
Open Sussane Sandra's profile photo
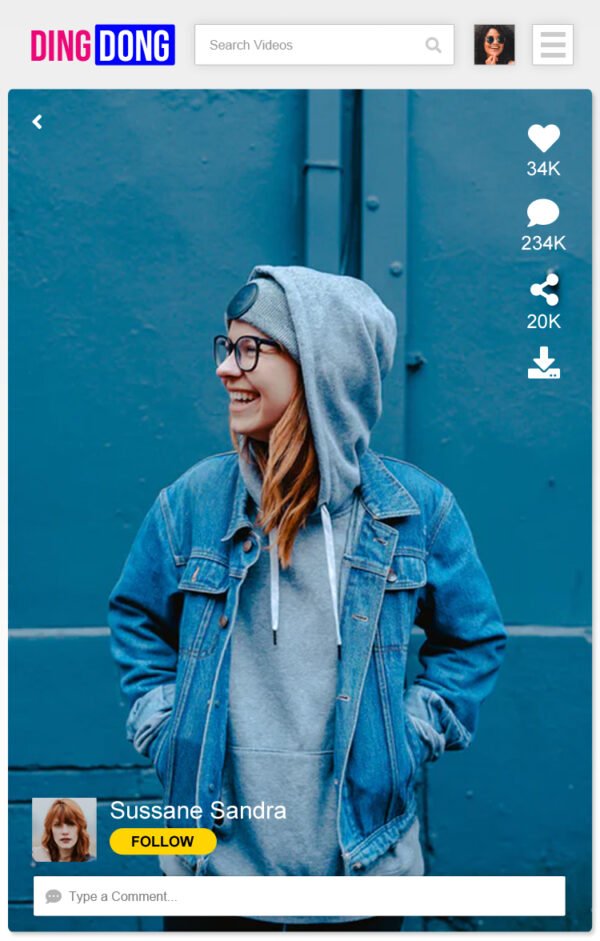pos(64,829)
